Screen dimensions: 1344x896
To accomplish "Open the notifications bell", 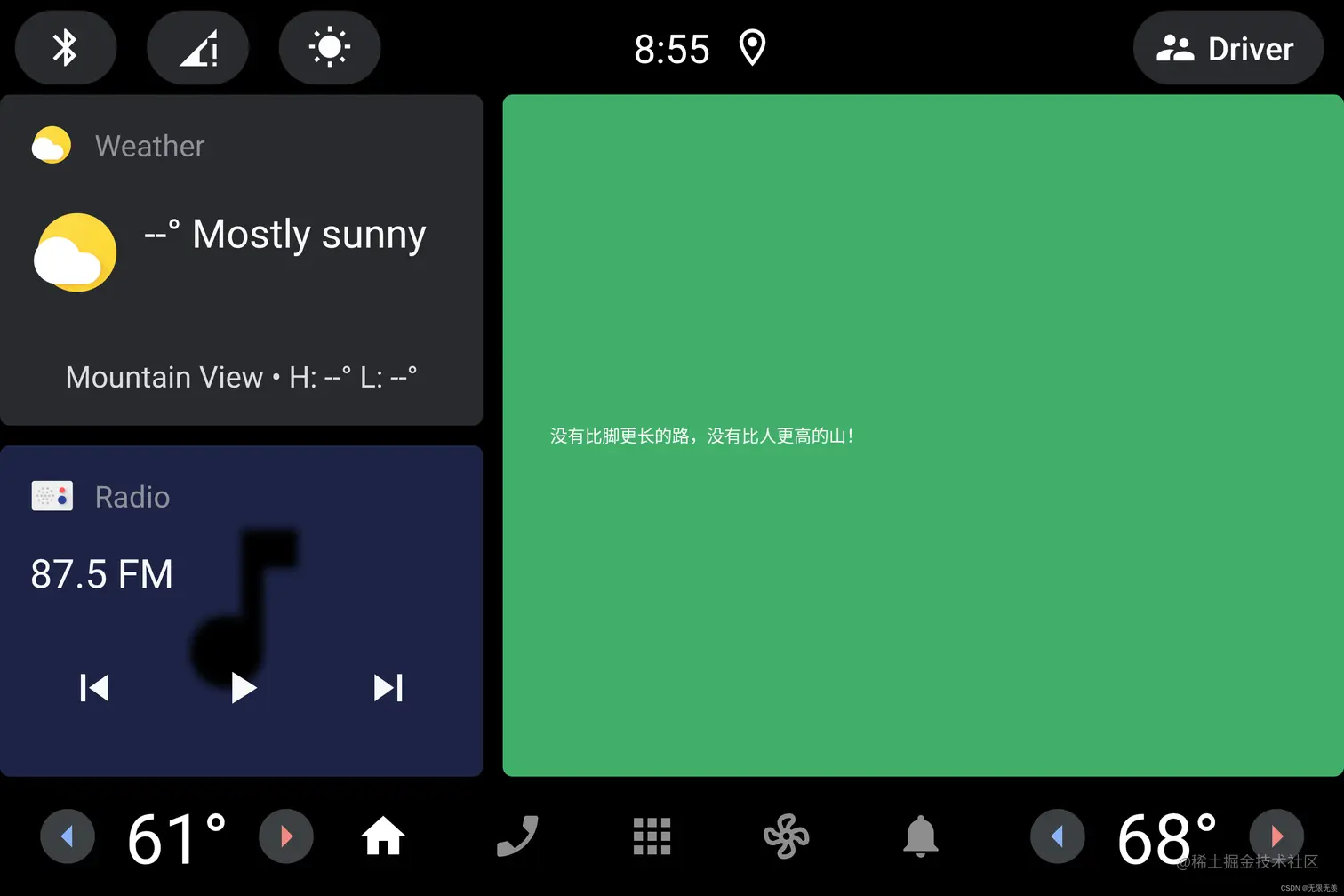I will (920, 836).
